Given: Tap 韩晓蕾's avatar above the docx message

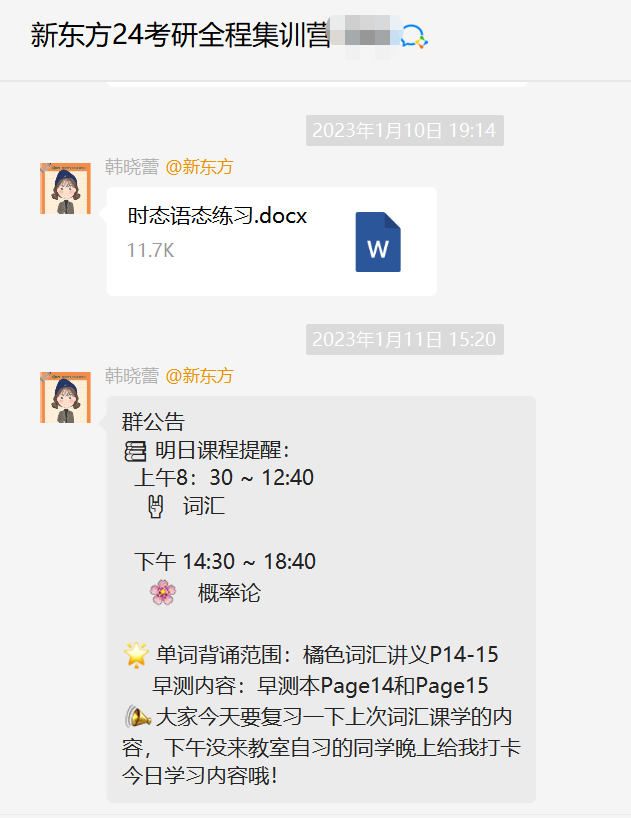Looking at the screenshot, I should click(x=65, y=188).
